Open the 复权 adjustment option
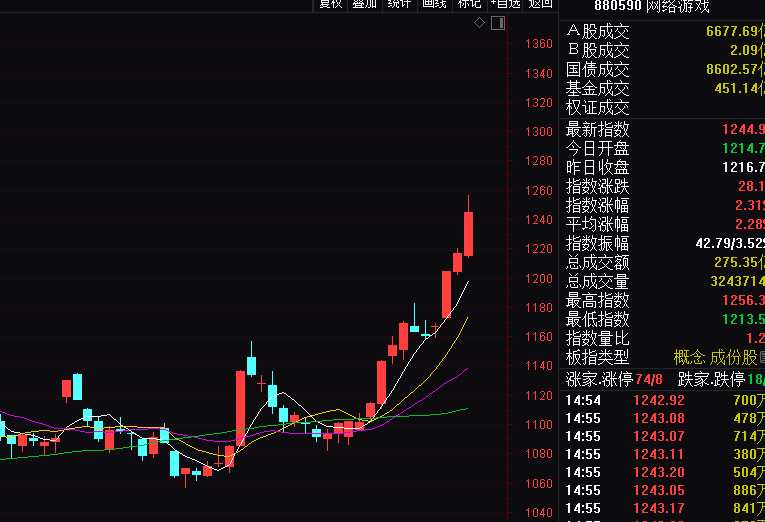This screenshot has width=765, height=522. [331, 4]
